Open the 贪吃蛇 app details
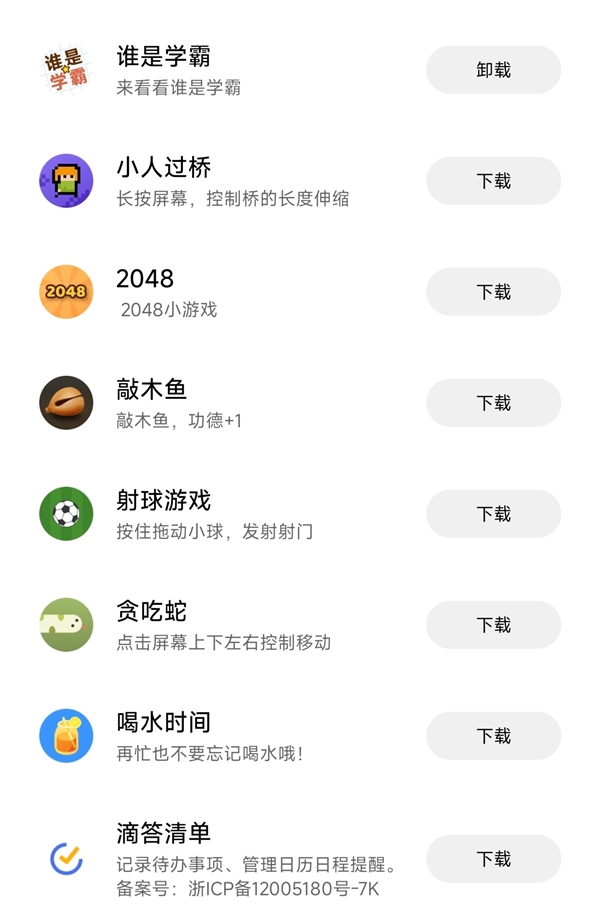Image resolution: width=600 pixels, height=915 pixels. (x=152, y=612)
